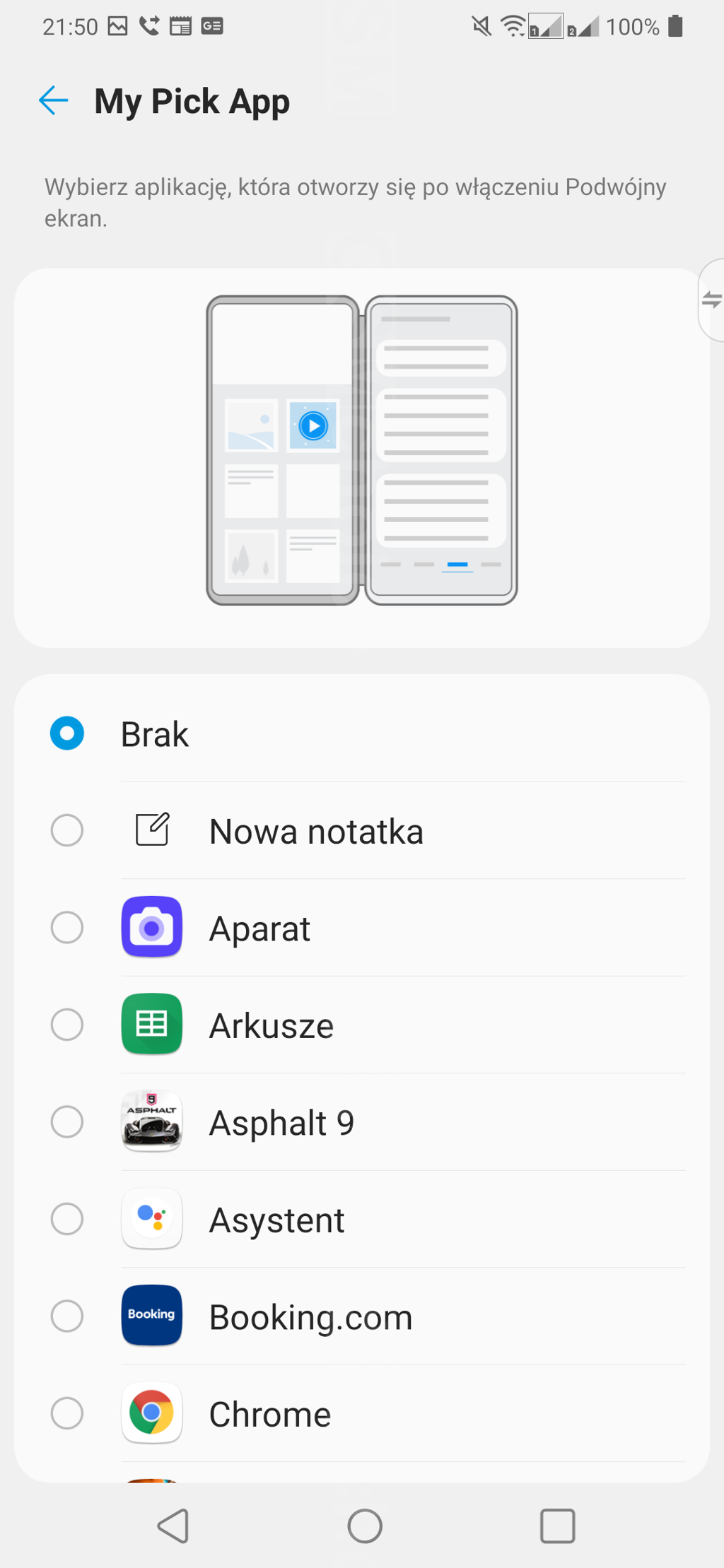Go back from My Pick App
724x1568 pixels.
click(x=54, y=100)
